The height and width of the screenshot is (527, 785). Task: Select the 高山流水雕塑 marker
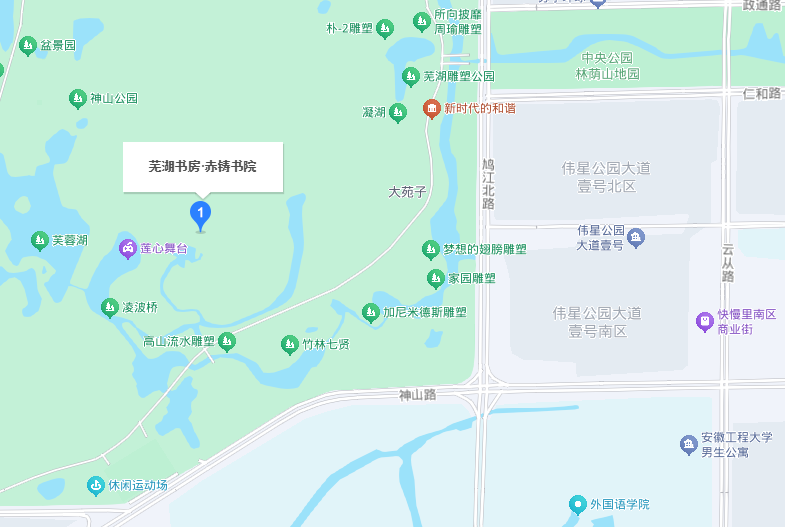(227, 341)
